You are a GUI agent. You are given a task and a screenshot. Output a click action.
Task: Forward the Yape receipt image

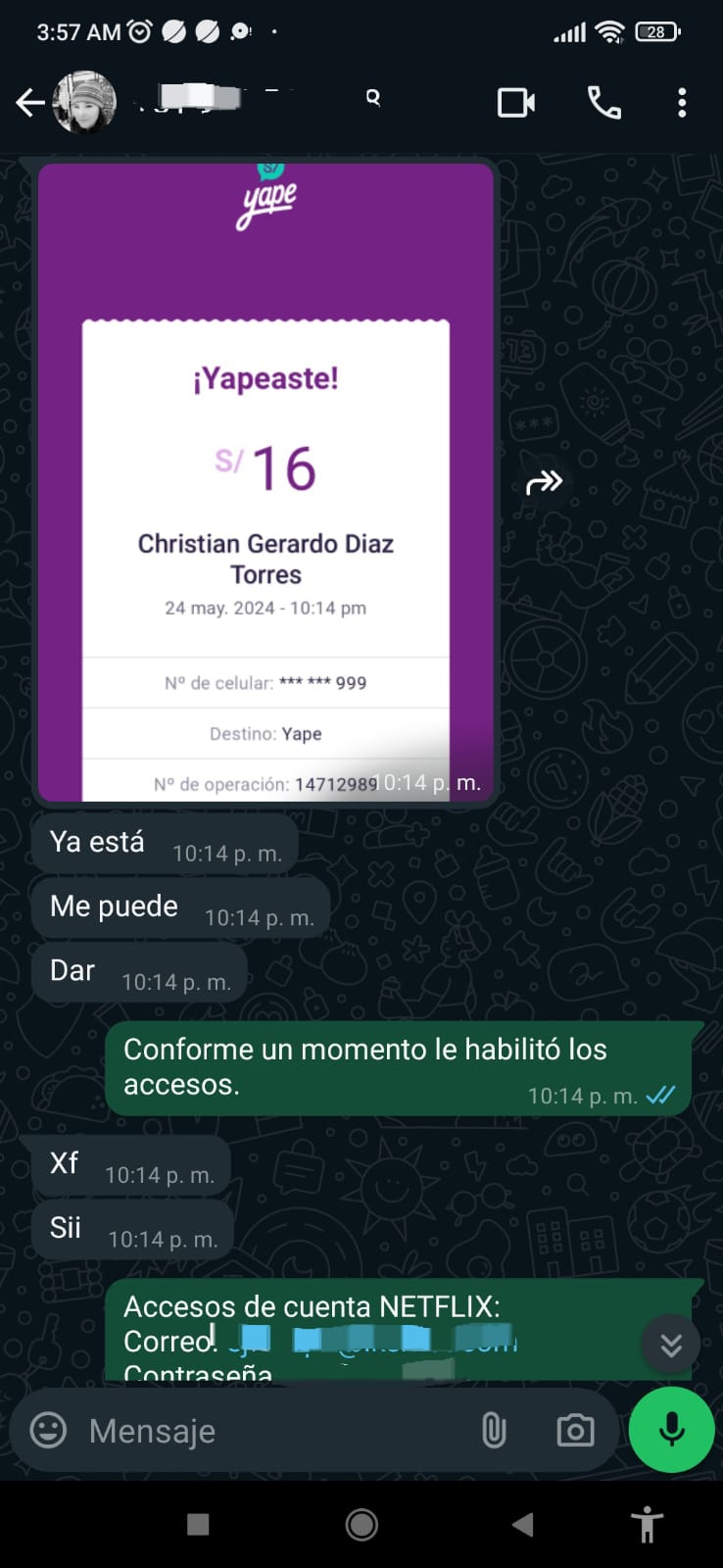pos(544,482)
